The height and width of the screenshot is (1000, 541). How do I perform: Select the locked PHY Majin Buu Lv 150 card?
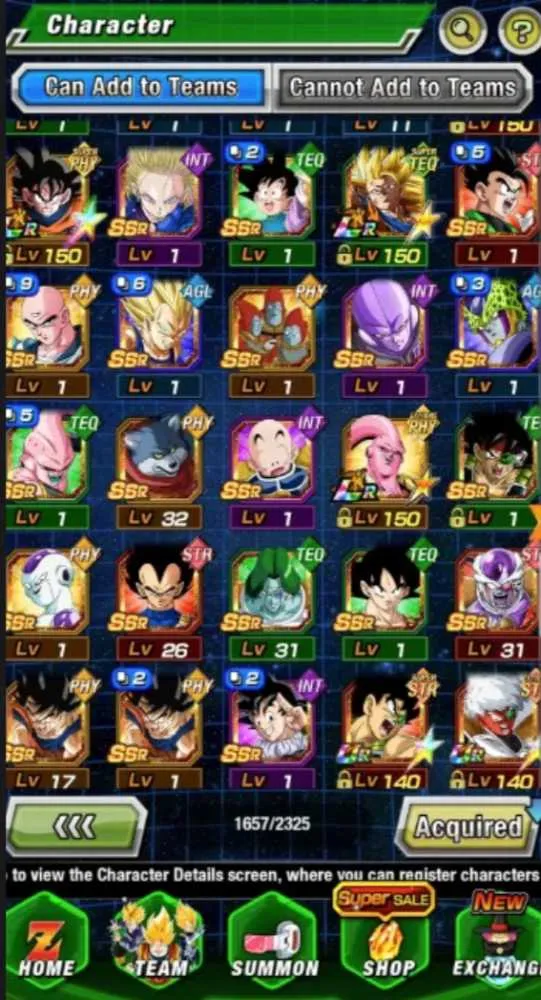[385, 471]
